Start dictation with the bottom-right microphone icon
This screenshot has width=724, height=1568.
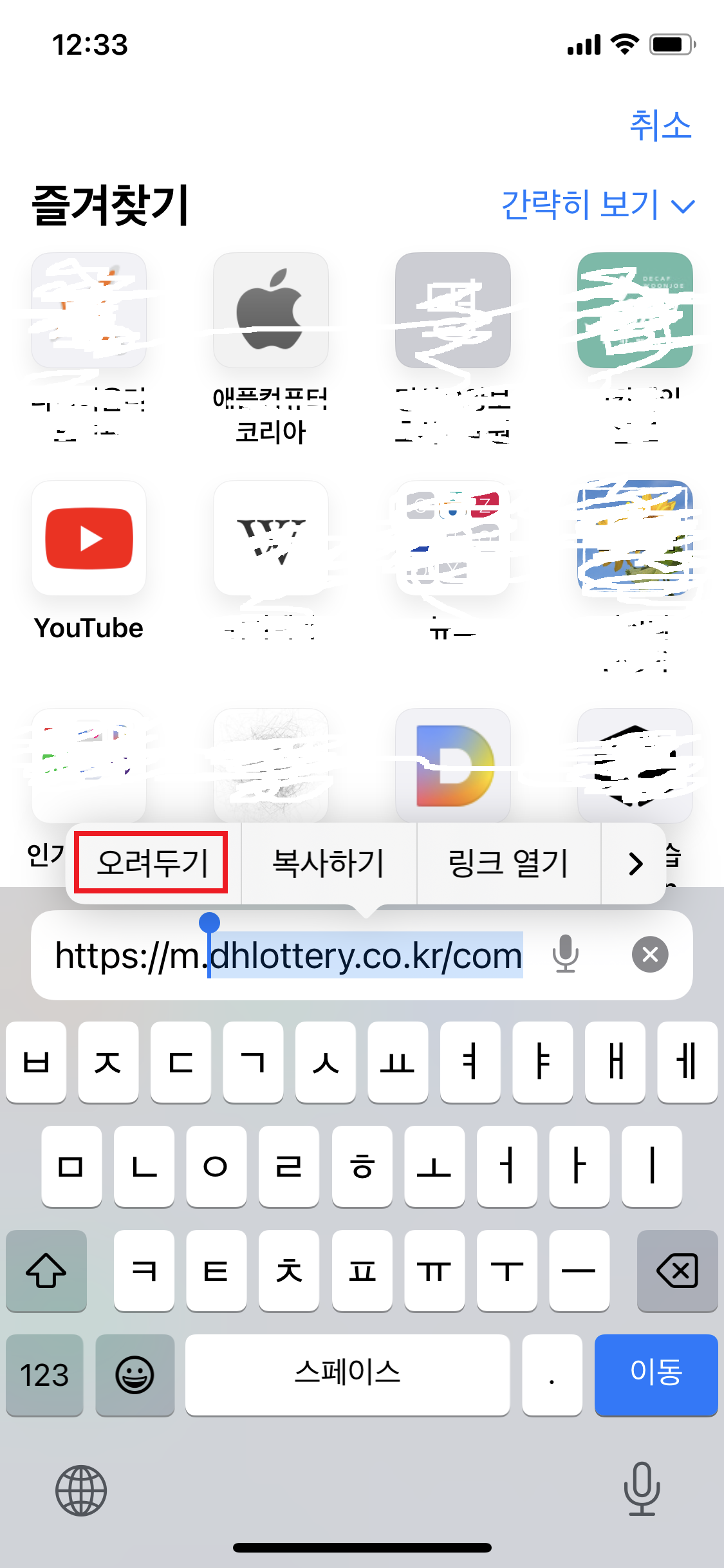tap(641, 1489)
